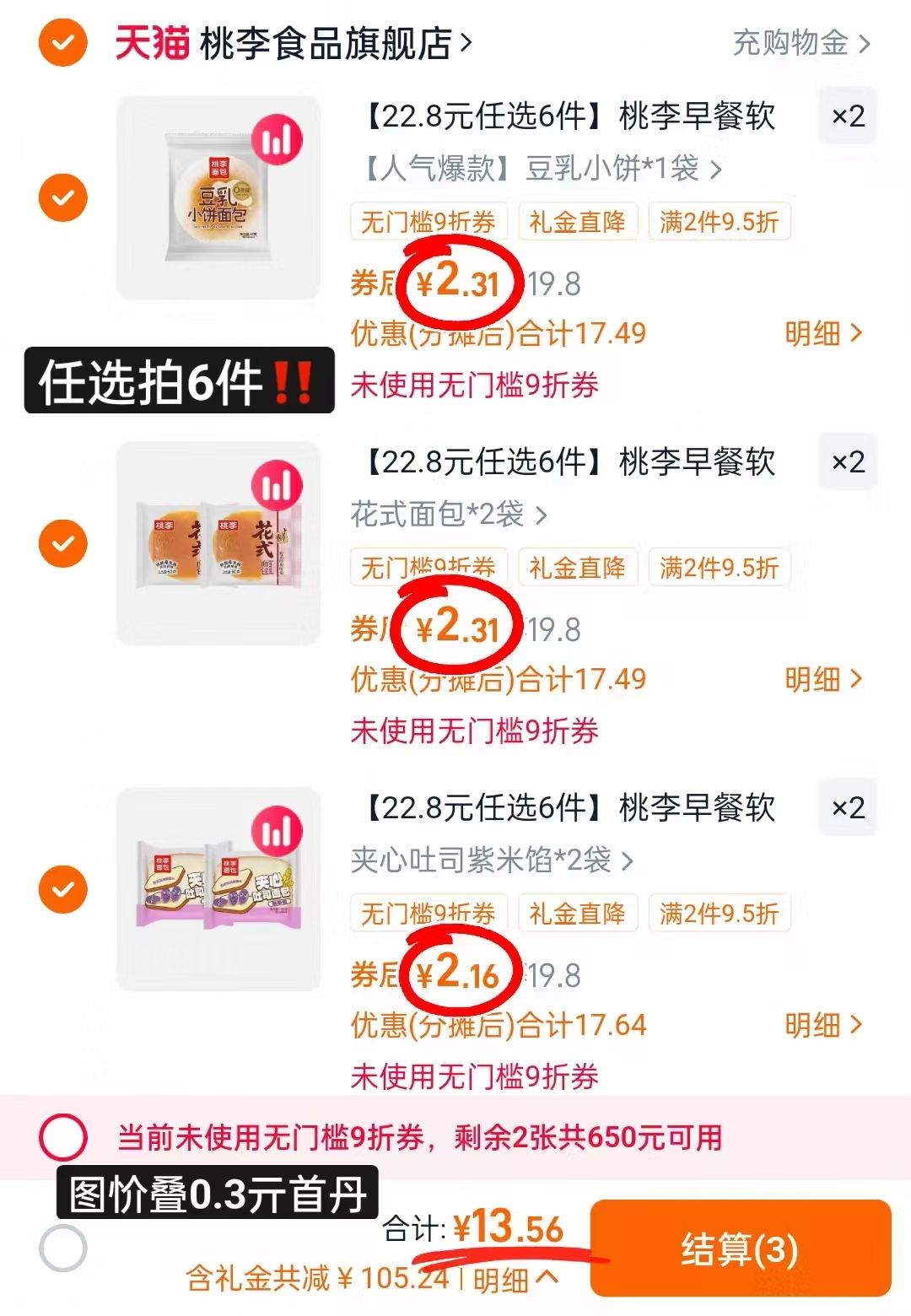911x1316 pixels.
Task: Click the ×2 quantity badge on first item
Action: pos(848,118)
